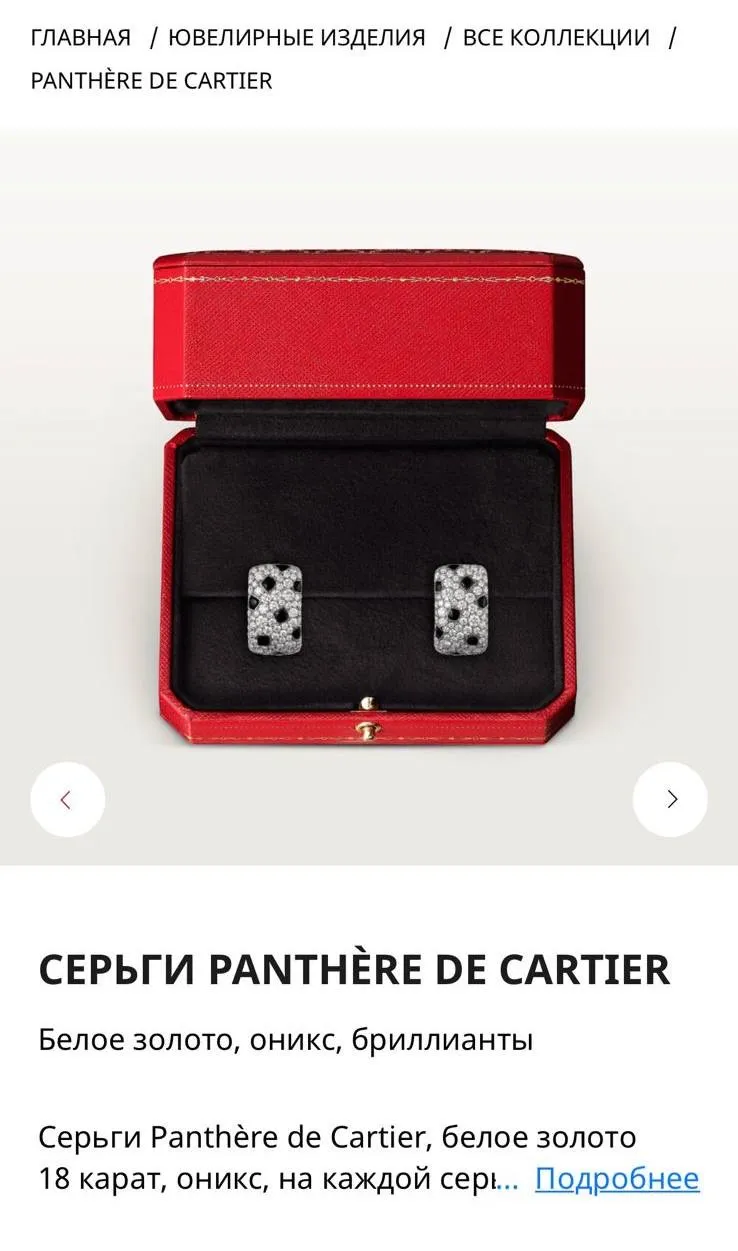Go to ЮВЕЛИРНЫЕ ИЗДЕЛИЯ breadcrumb
The image size is (738, 1251).
click(x=296, y=38)
